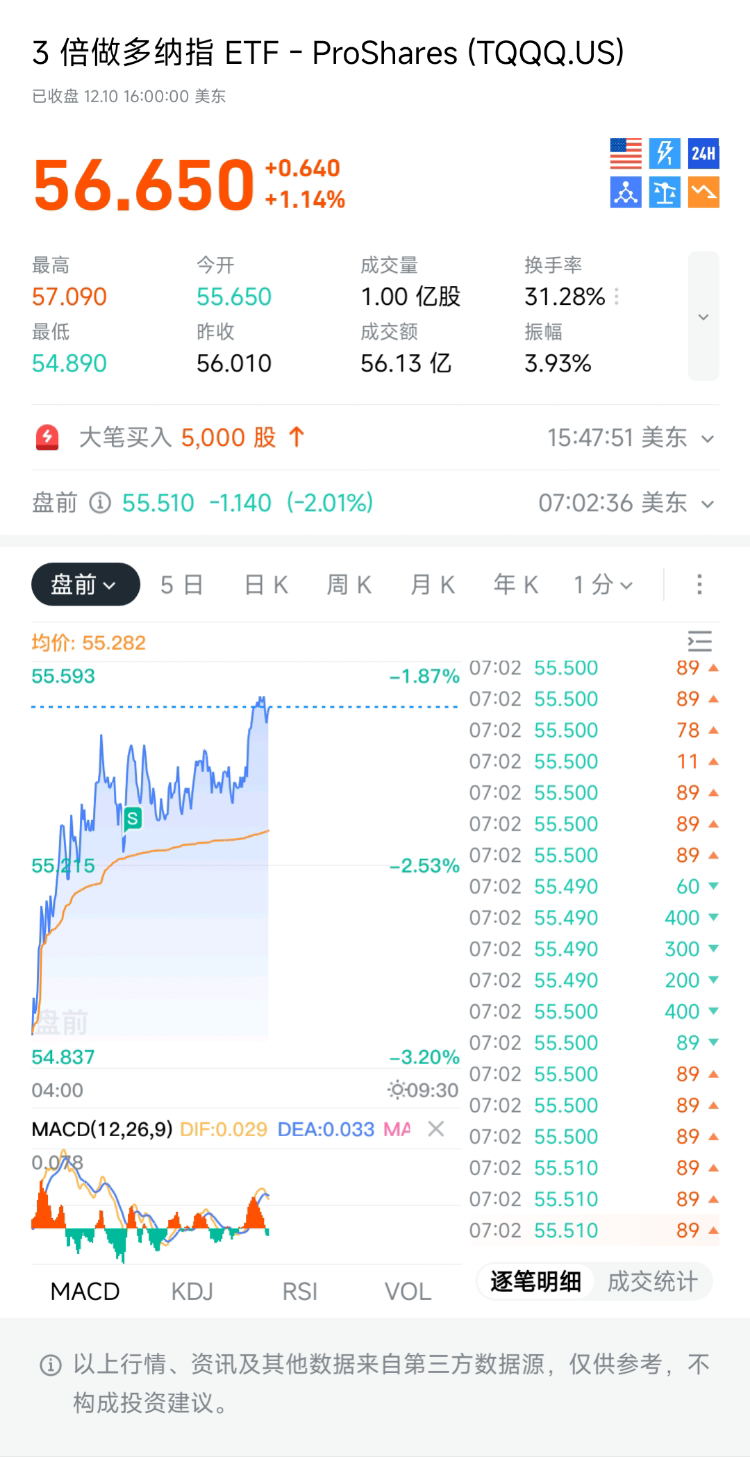Open the chart overflow menu

700,585
